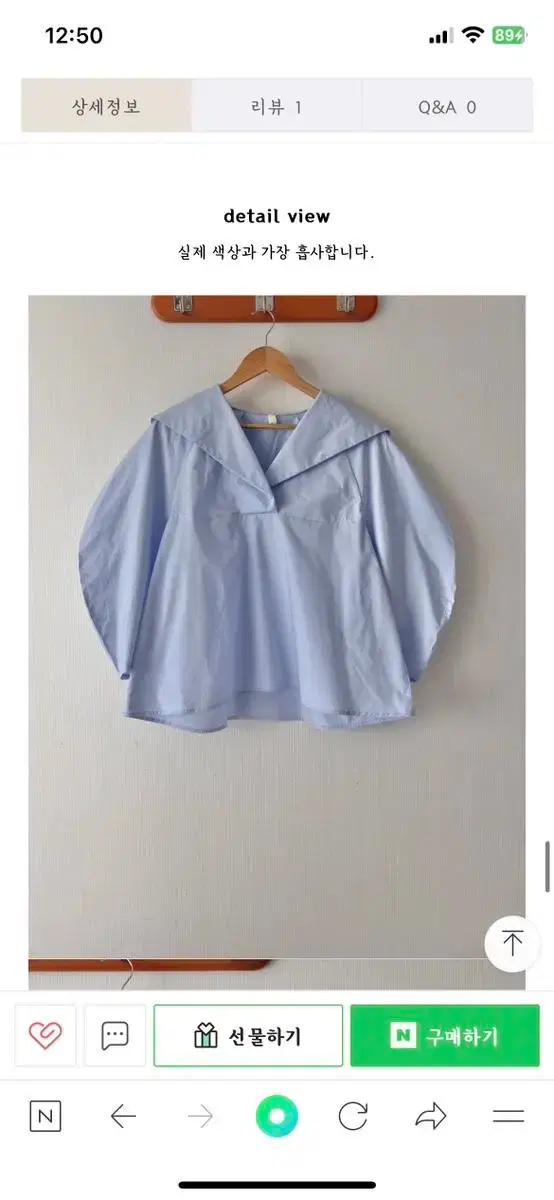Tap the green 구매하기 buy button
This screenshot has width=554, height=1200.
pos(445,1035)
